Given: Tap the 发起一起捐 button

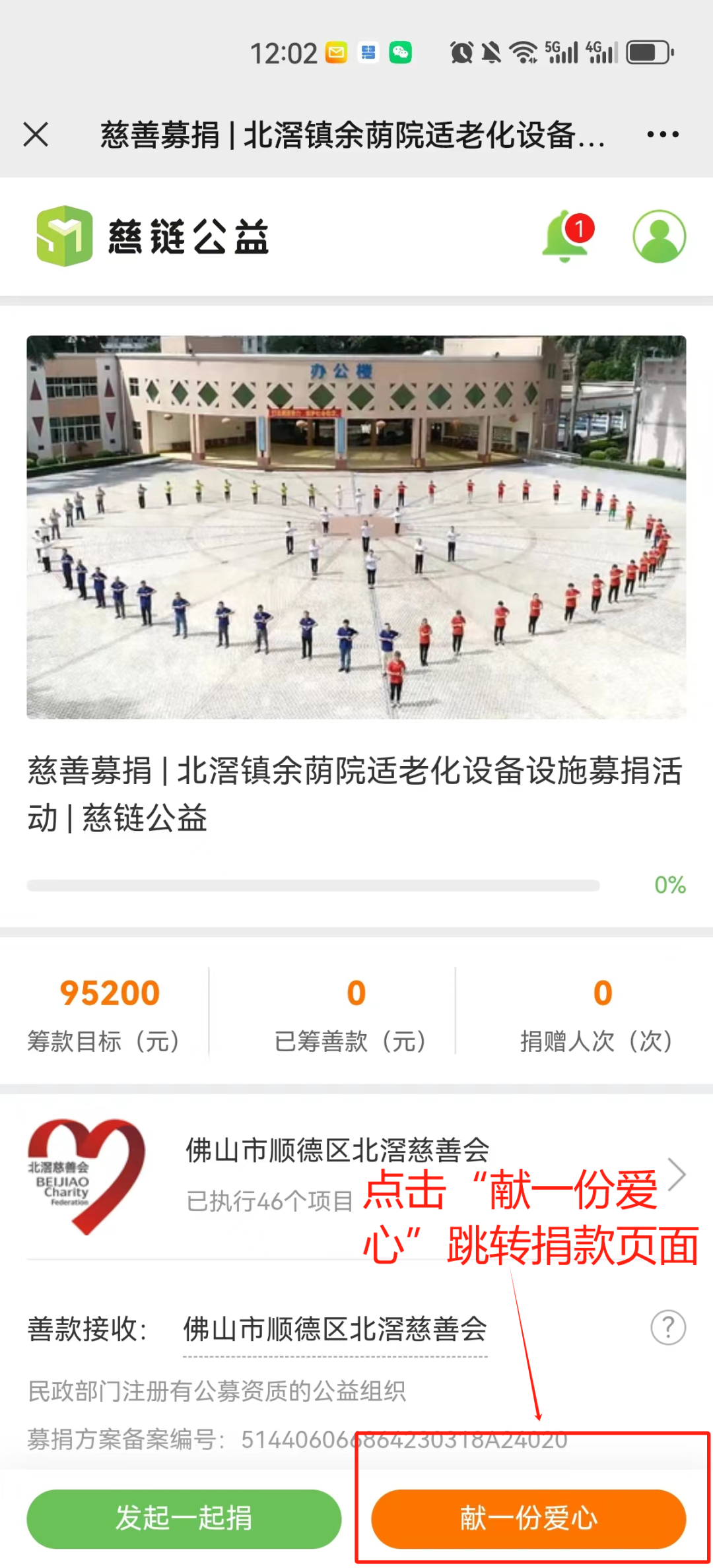Looking at the screenshot, I should 184,1519.
